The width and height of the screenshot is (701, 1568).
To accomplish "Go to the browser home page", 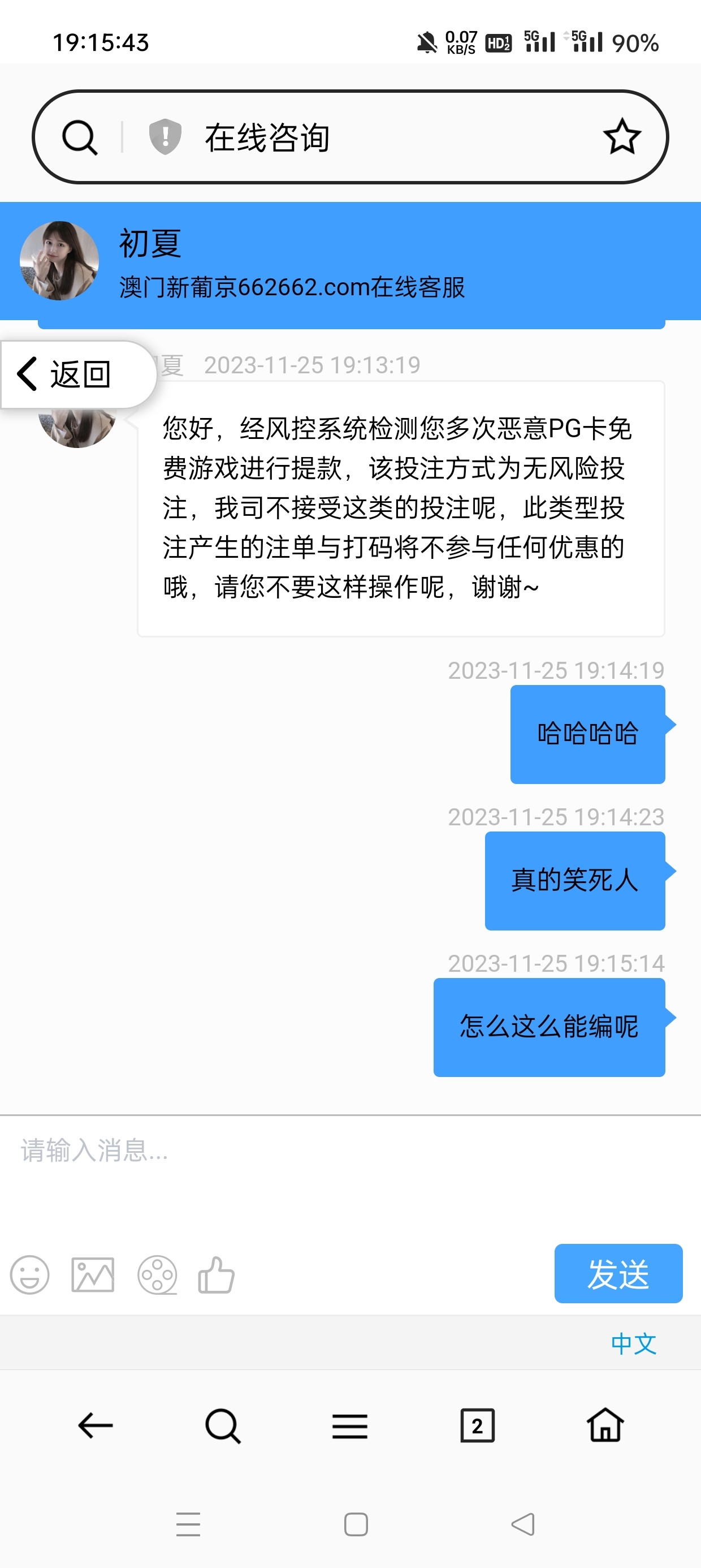I will 605,1425.
